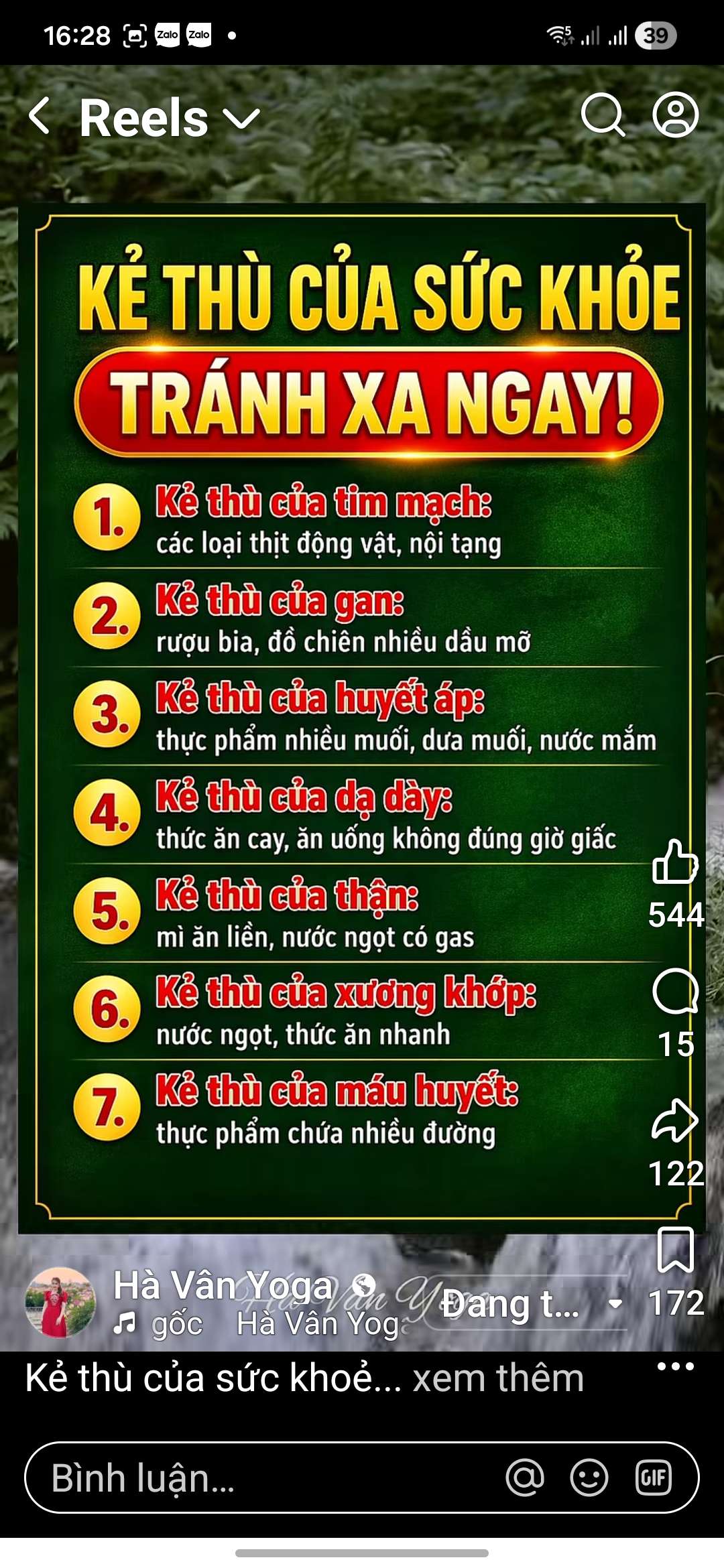Image resolution: width=724 pixels, height=1568 pixels.
Task: Share this reel
Action: click(x=675, y=1120)
